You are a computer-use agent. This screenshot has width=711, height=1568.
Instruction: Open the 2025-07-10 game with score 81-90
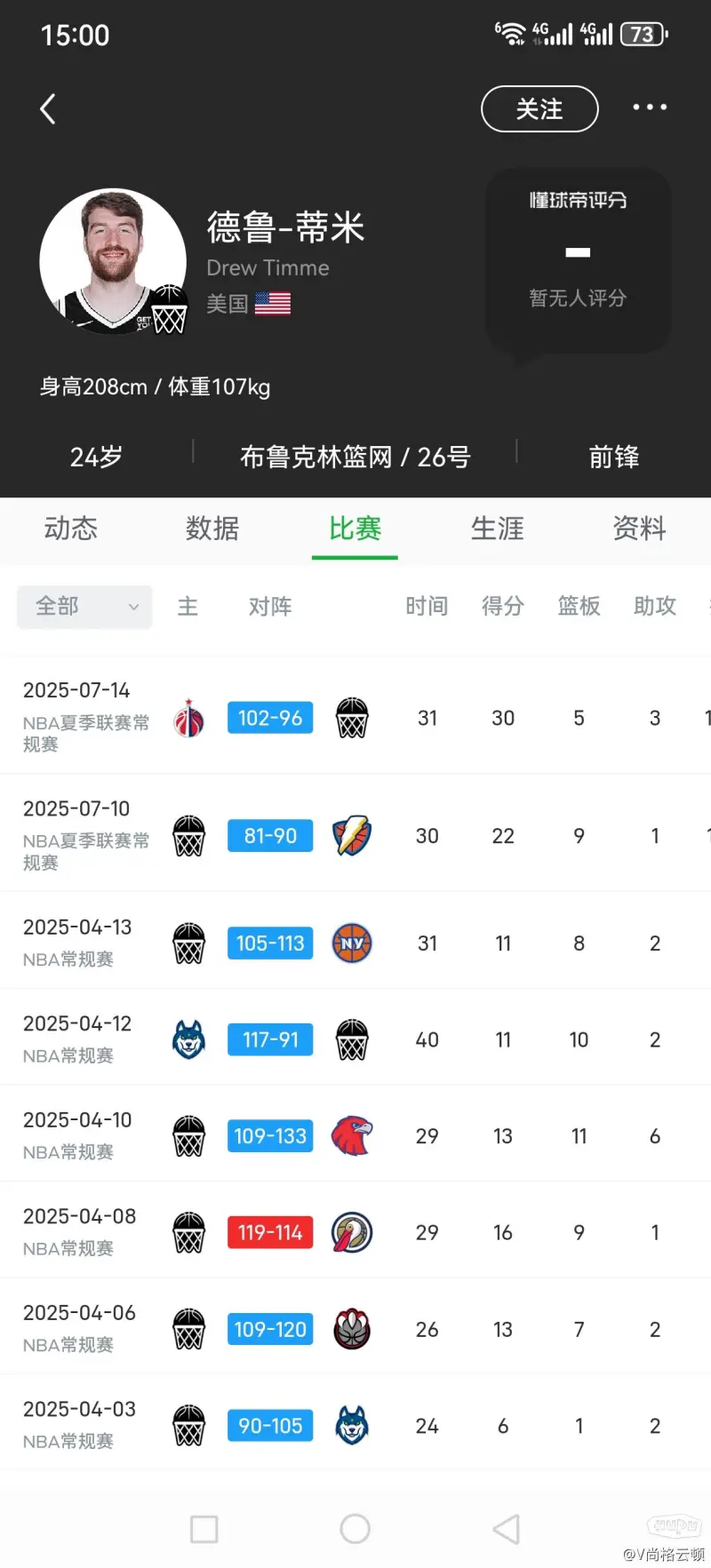click(x=355, y=834)
